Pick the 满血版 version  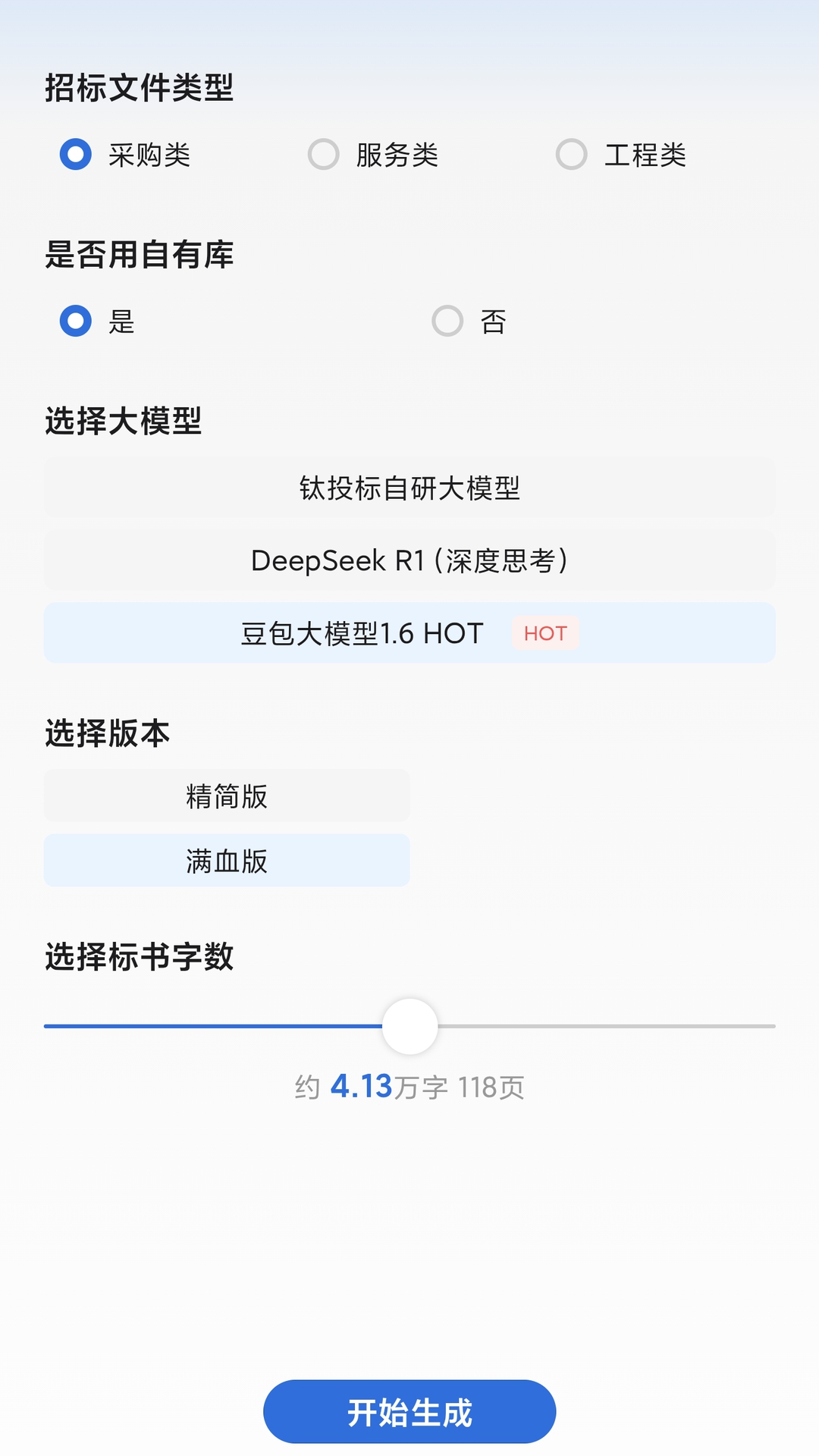[227, 861]
